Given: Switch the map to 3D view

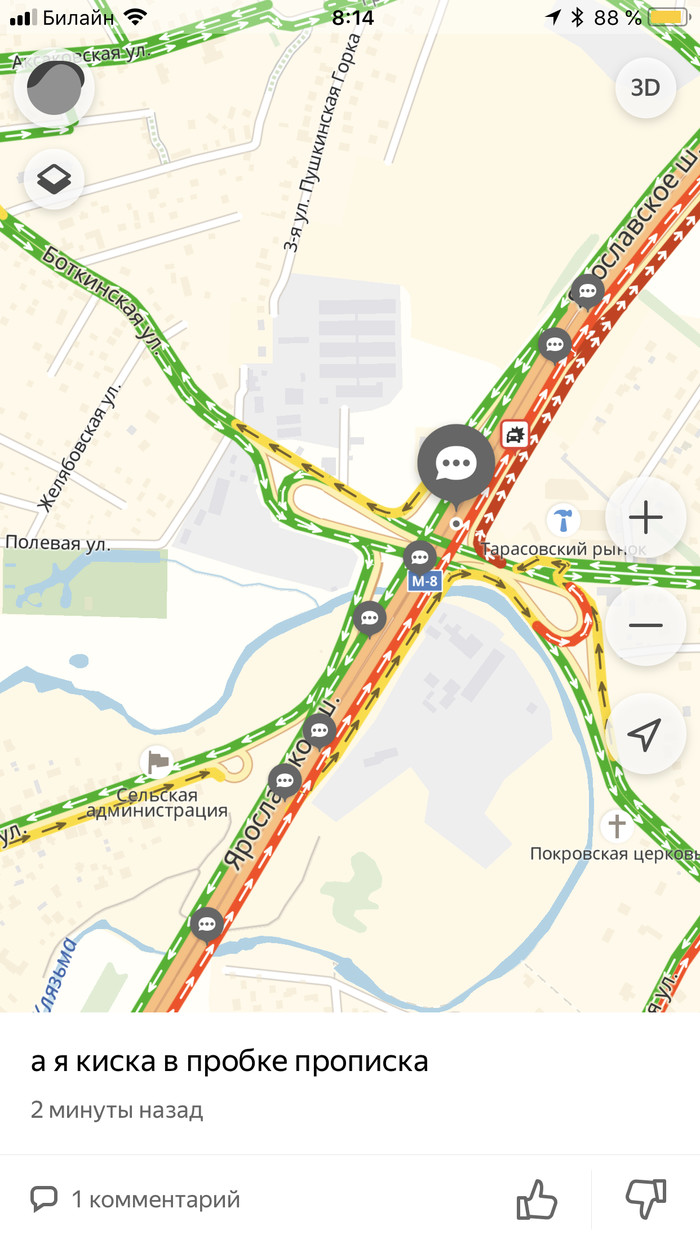Looking at the screenshot, I should (x=645, y=88).
